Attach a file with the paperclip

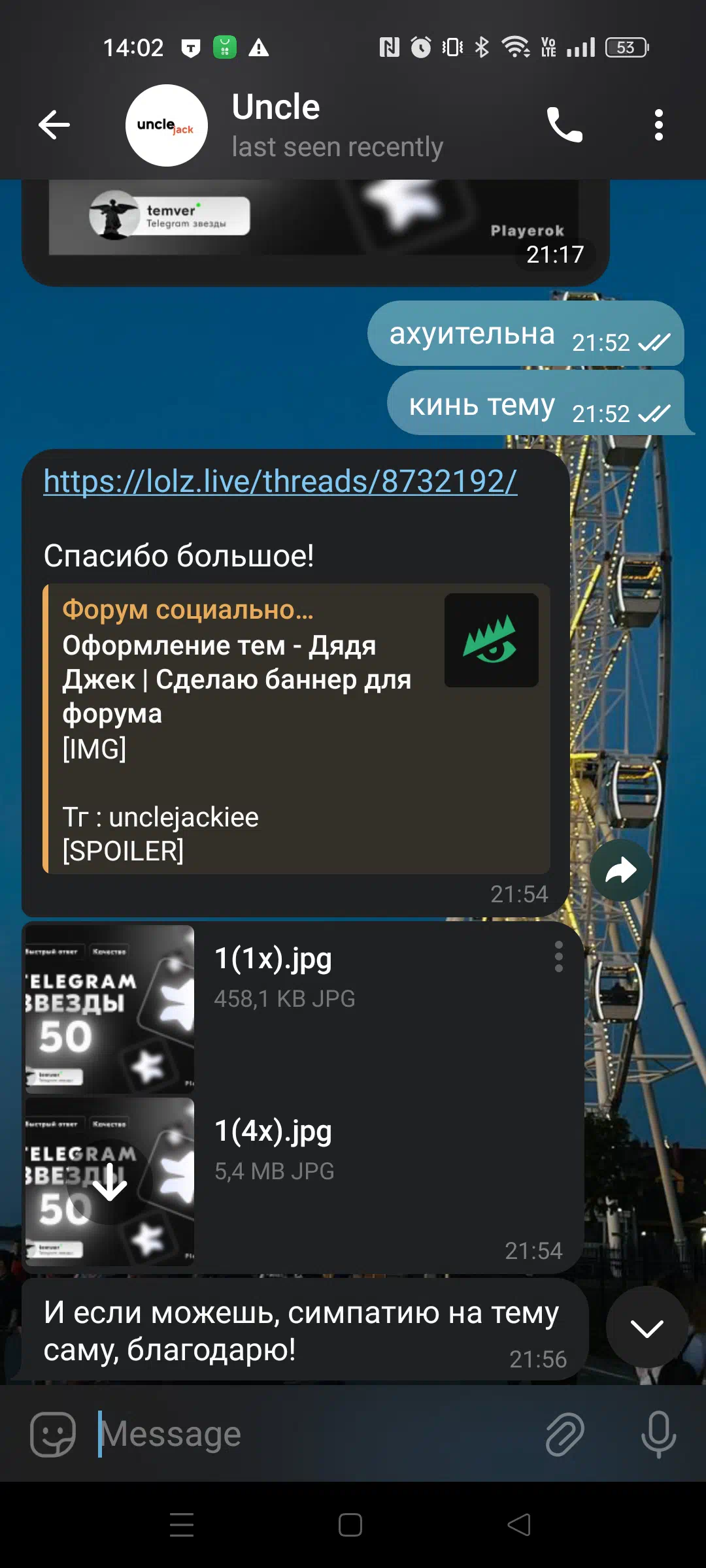pyautogui.click(x=565, y=1435)
